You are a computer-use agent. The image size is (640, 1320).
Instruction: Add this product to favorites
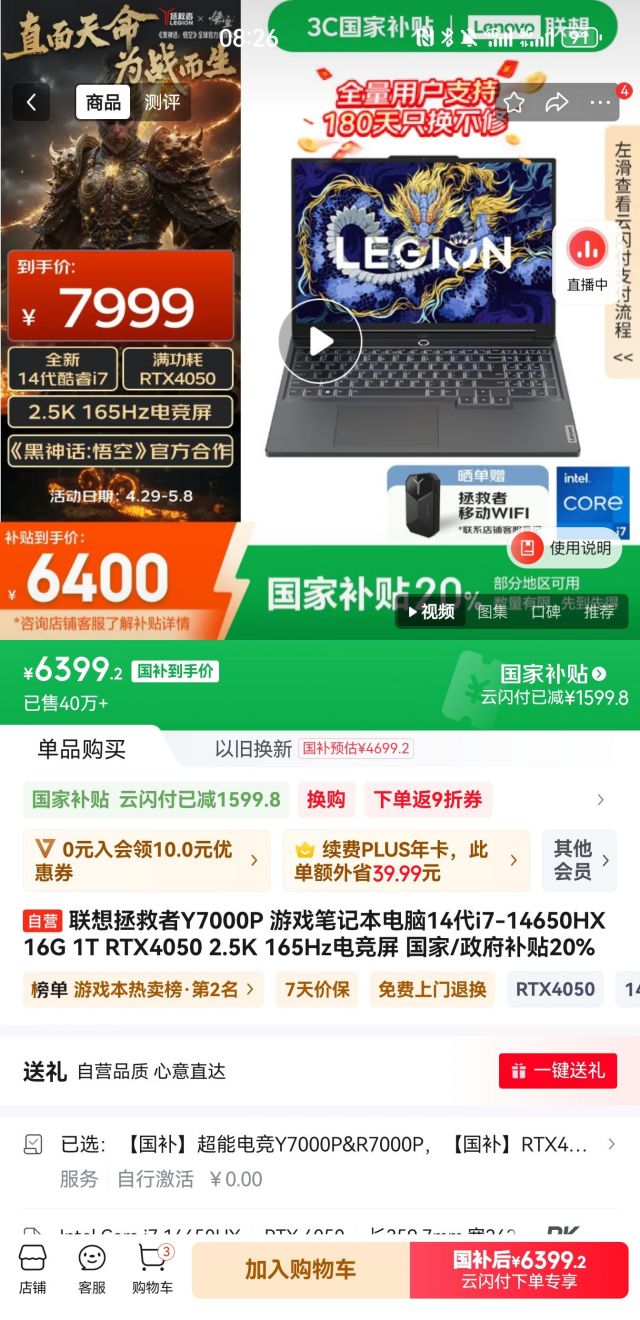pyautogui.click(x=514, y=102)
